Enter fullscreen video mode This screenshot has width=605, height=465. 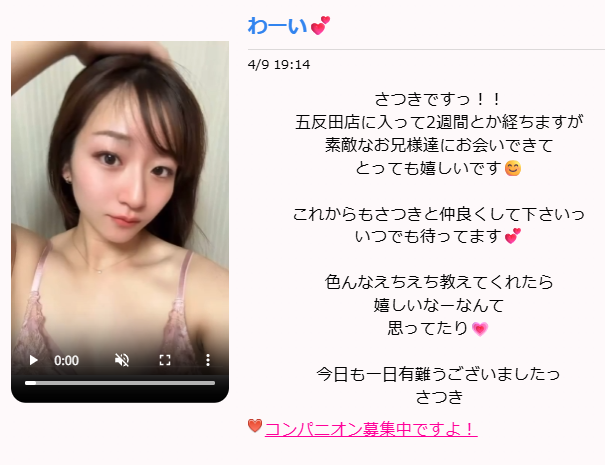click(x=165, y=360)
